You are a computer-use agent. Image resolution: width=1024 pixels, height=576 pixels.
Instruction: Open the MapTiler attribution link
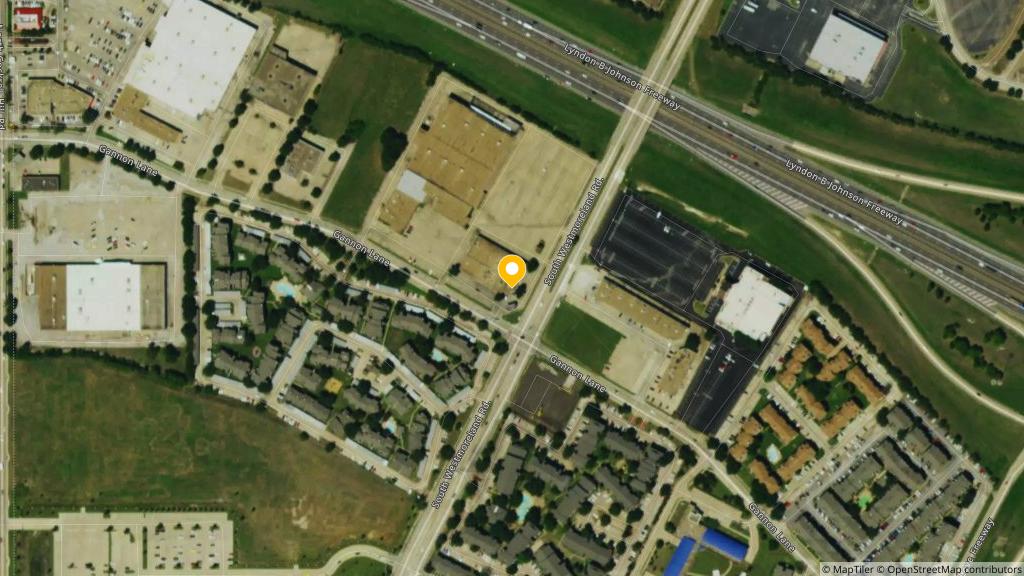point(850,569)
